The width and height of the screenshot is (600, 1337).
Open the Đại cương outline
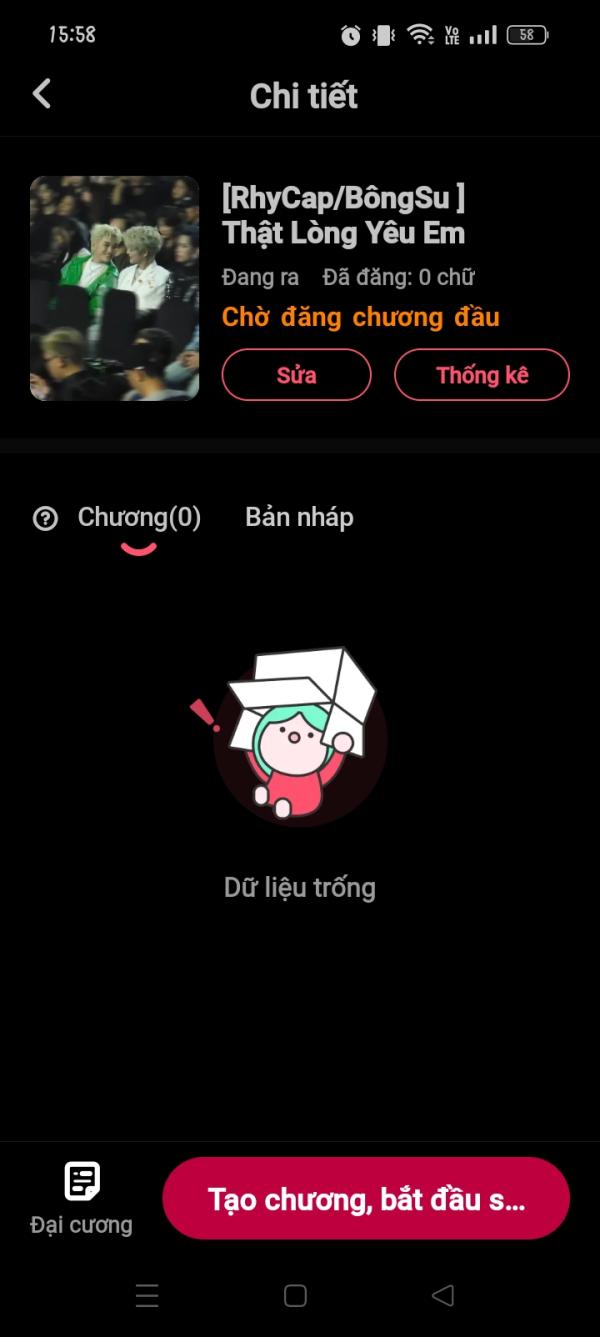click(81, 1198)
